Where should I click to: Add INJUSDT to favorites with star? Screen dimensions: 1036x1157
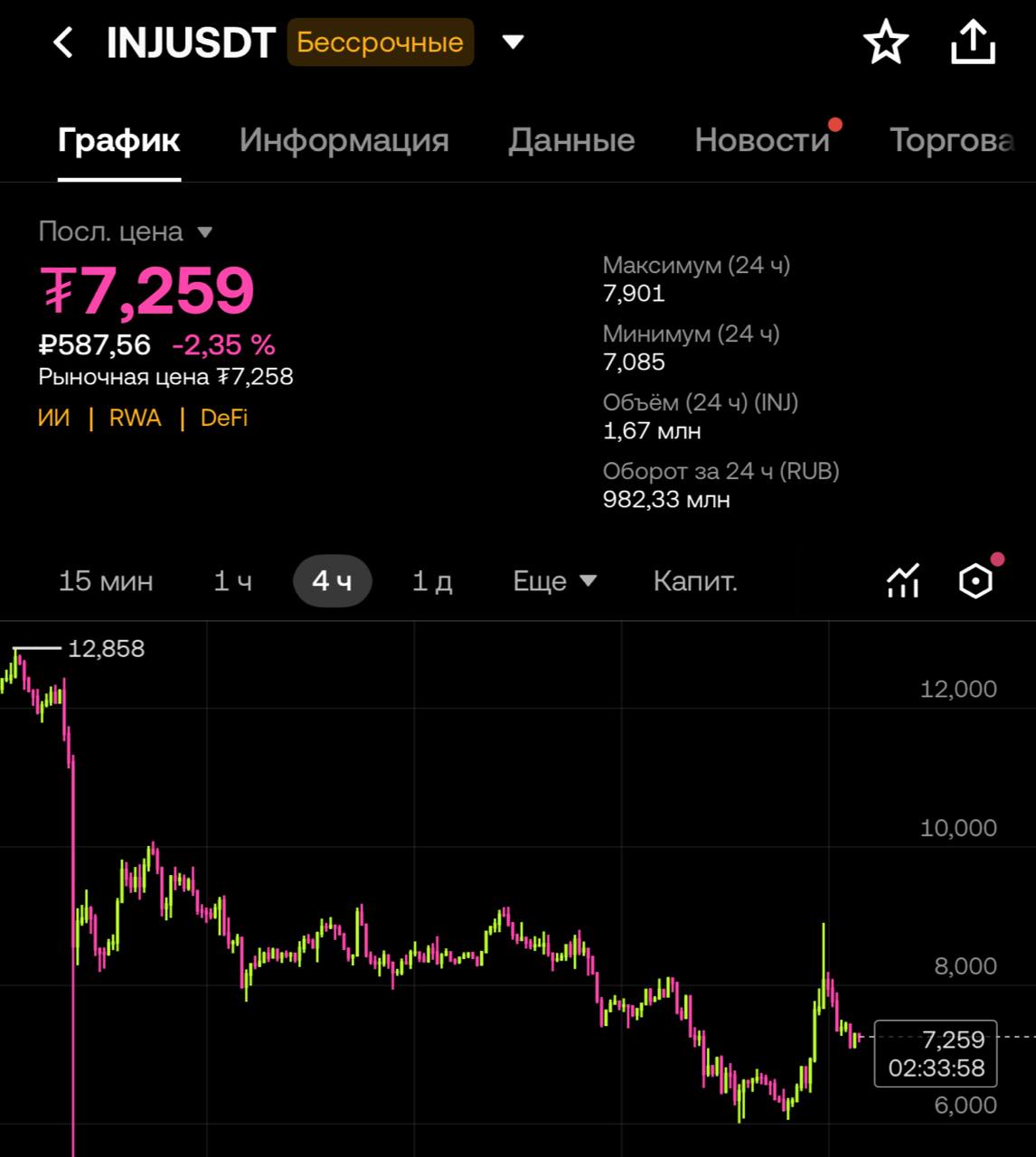tap(885, 42)
